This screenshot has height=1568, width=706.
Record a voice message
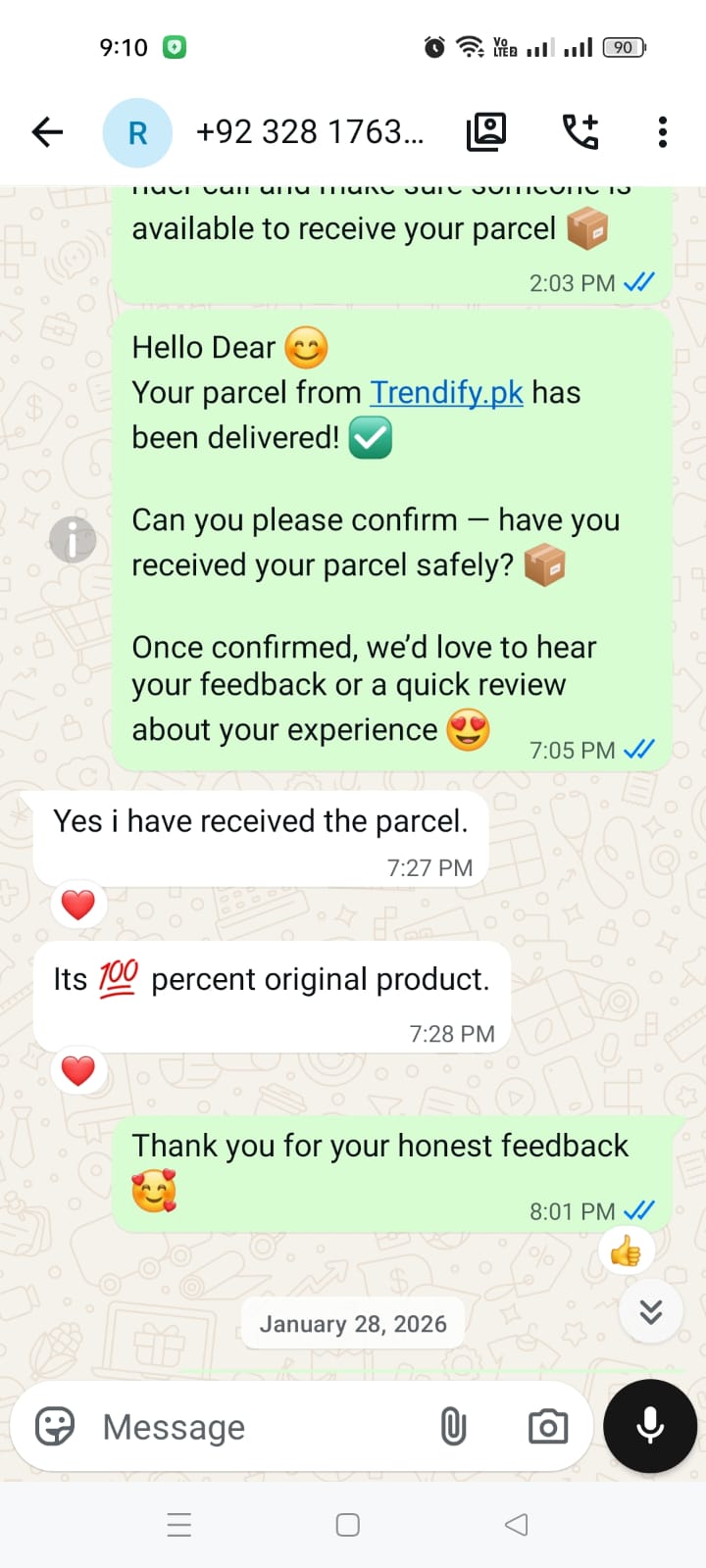[650, 1426]
